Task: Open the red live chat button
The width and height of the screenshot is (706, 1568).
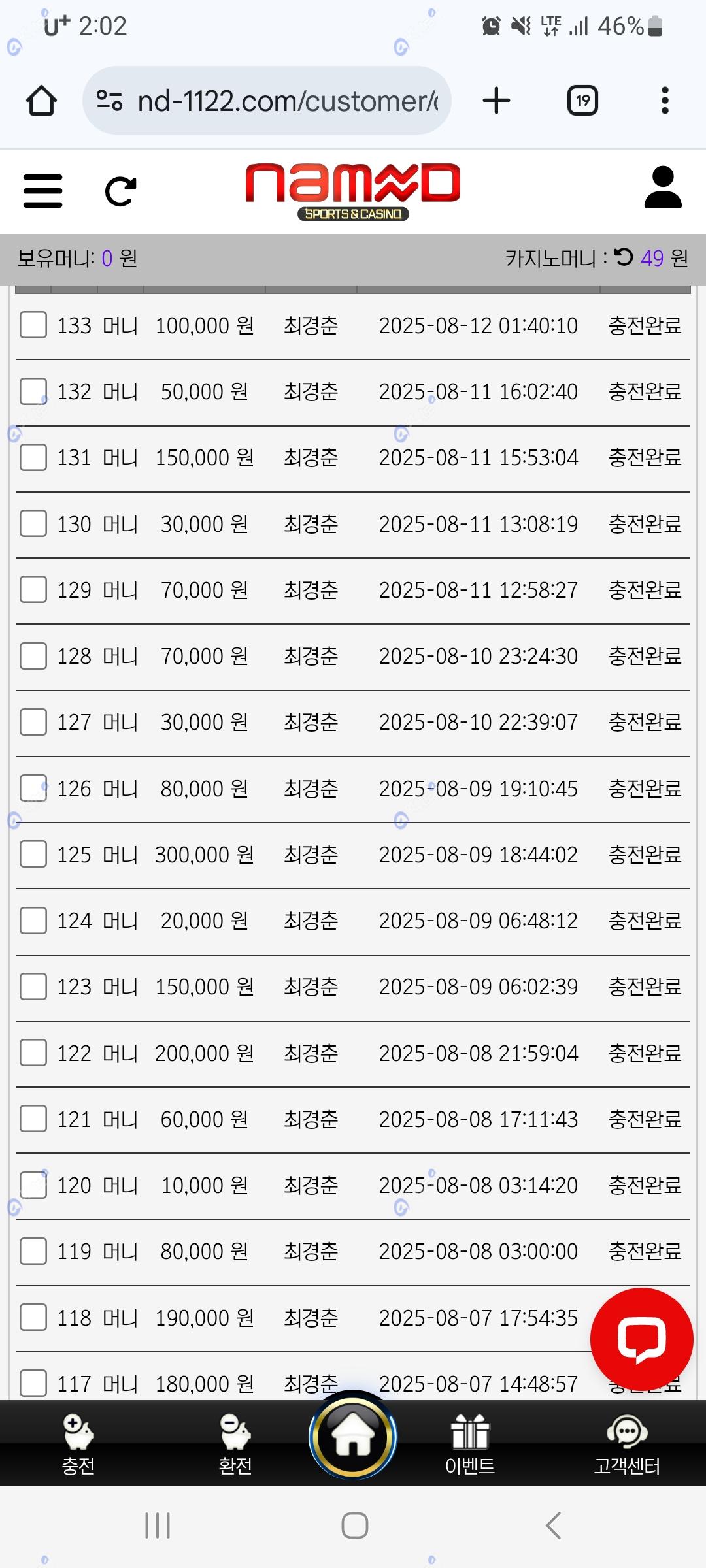Action: [641, 1339]
